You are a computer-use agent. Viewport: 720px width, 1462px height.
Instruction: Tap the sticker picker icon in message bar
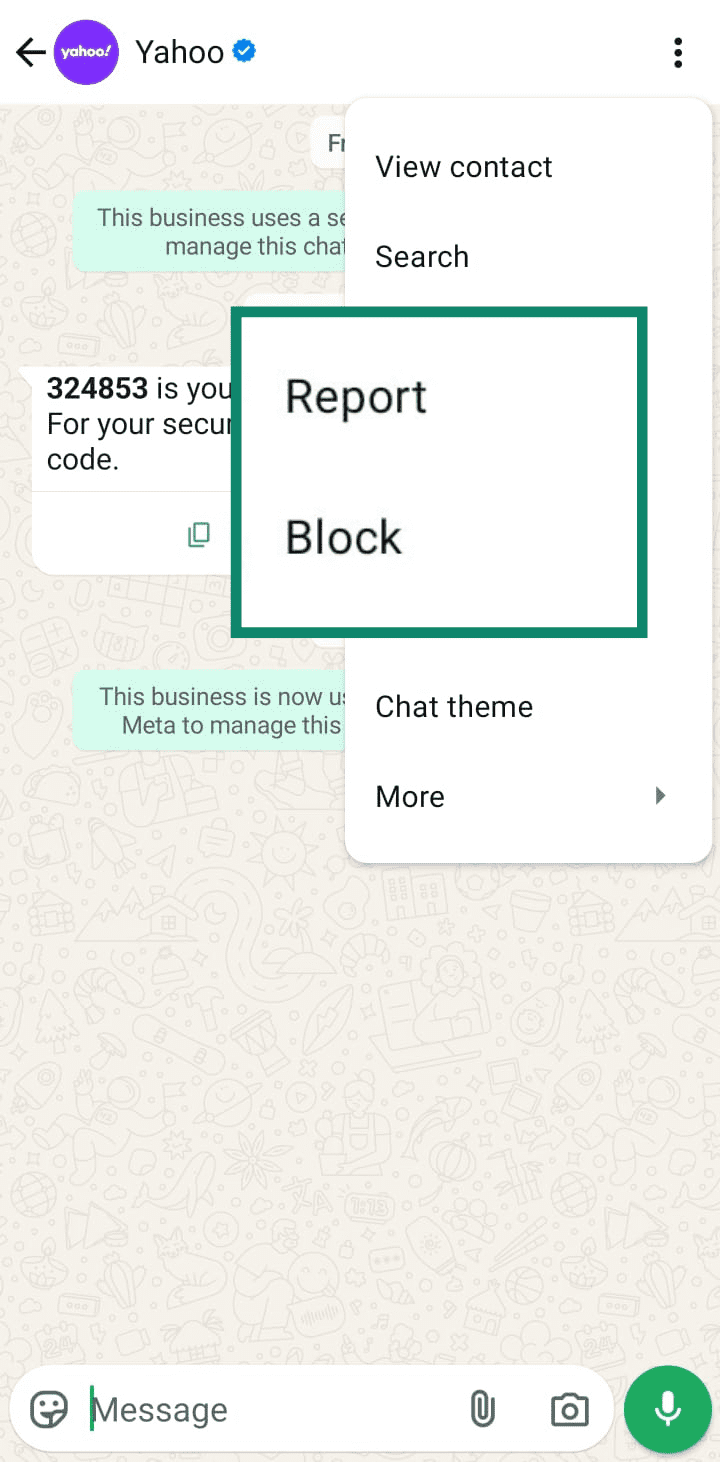46,1409
